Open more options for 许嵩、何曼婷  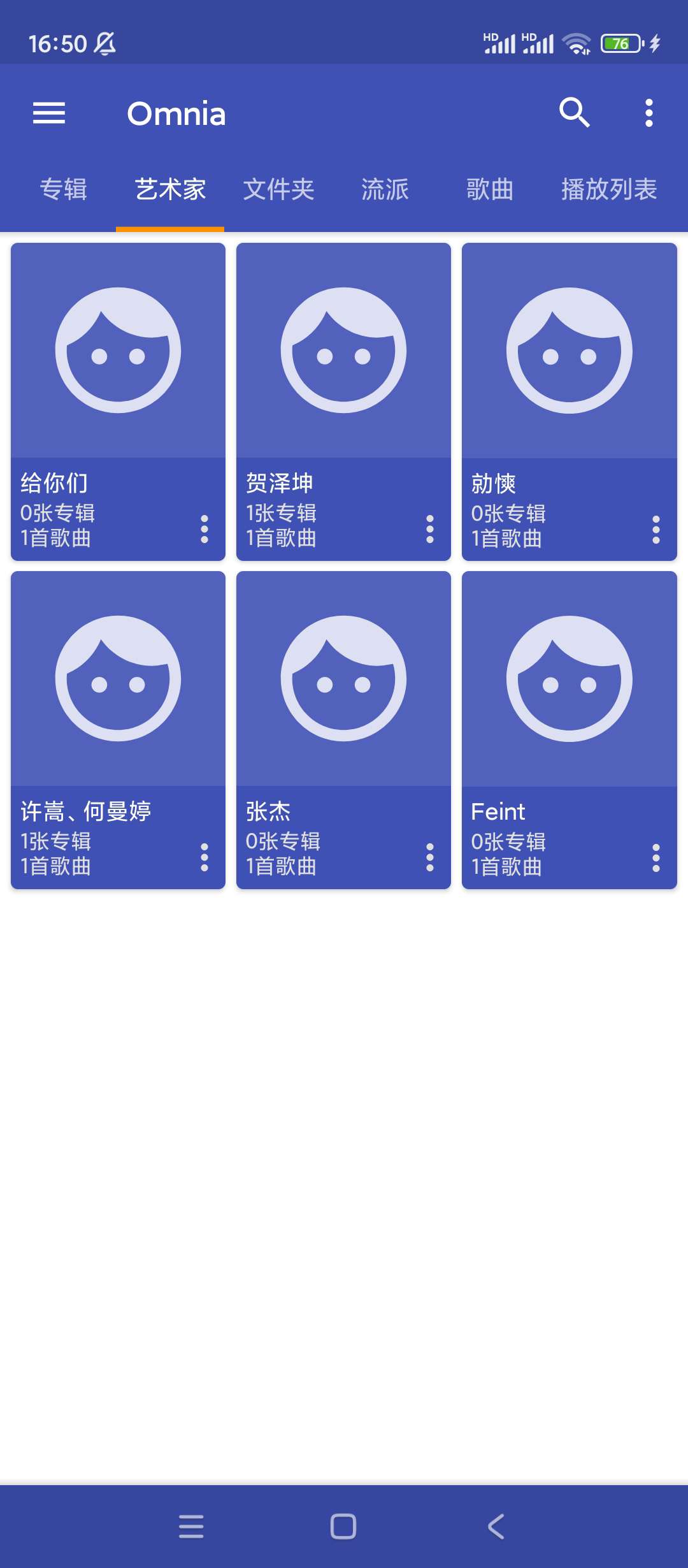204,857
